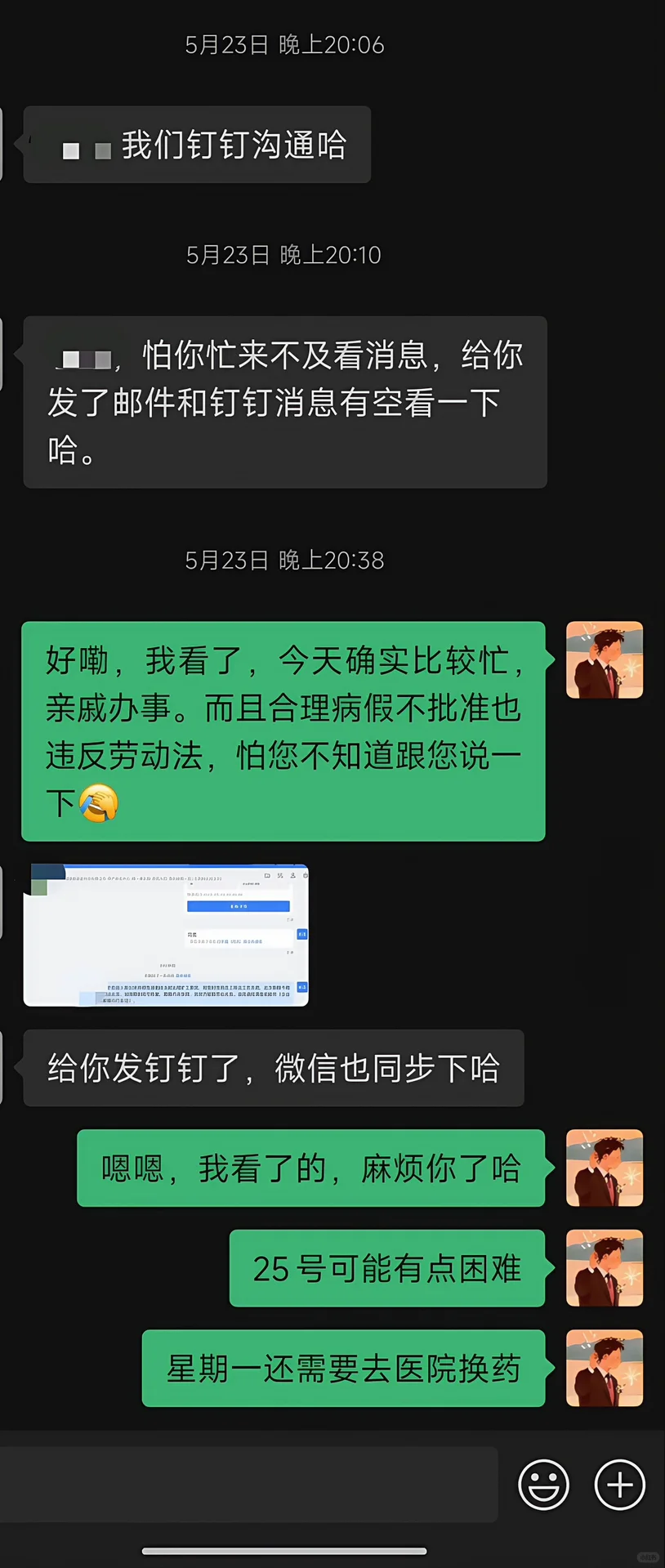Image resolution: width=665 pixels, height=1568 pixels.
Task: Open the emoji picker
Action: pyautogui.click(x=543, y=1485)
